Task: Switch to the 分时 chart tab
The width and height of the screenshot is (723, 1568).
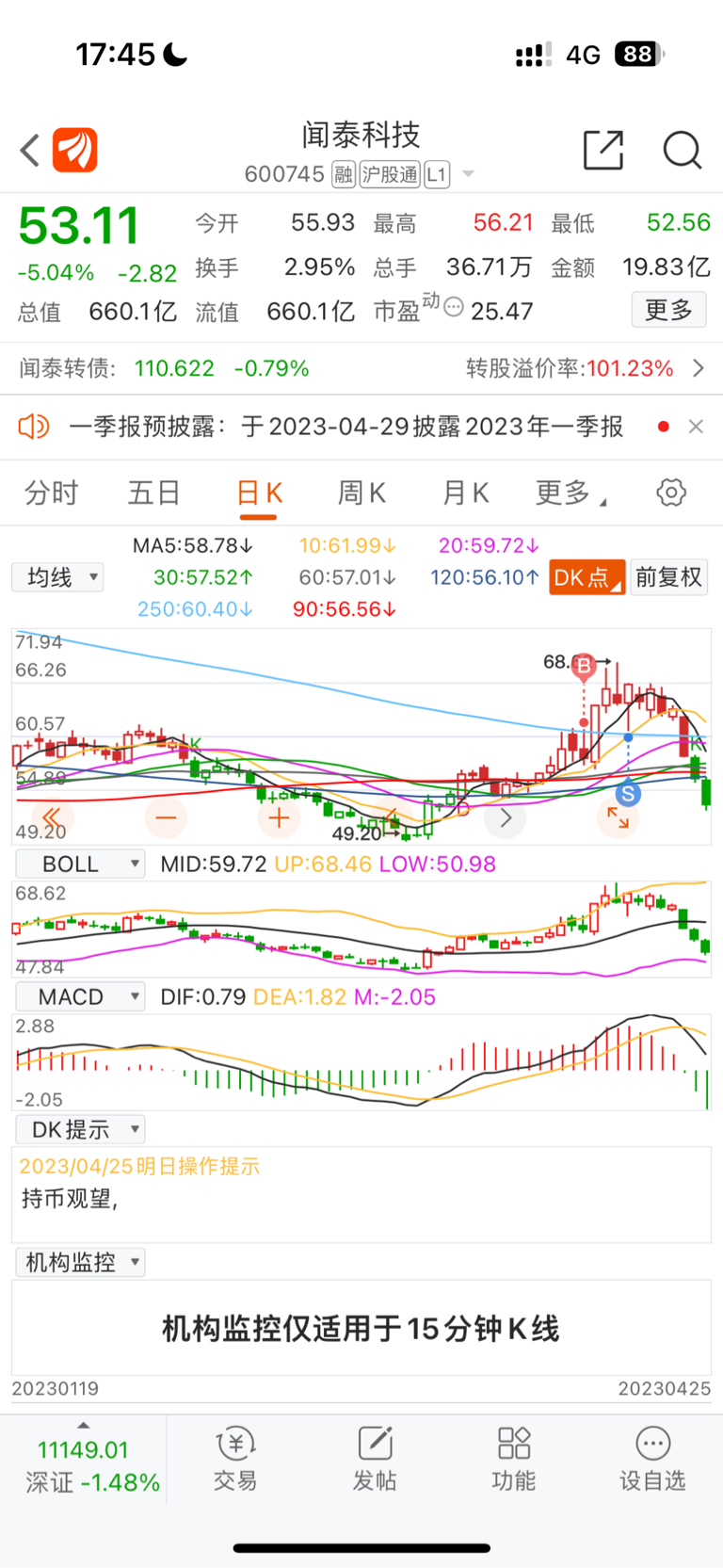Action: point(51,493)
